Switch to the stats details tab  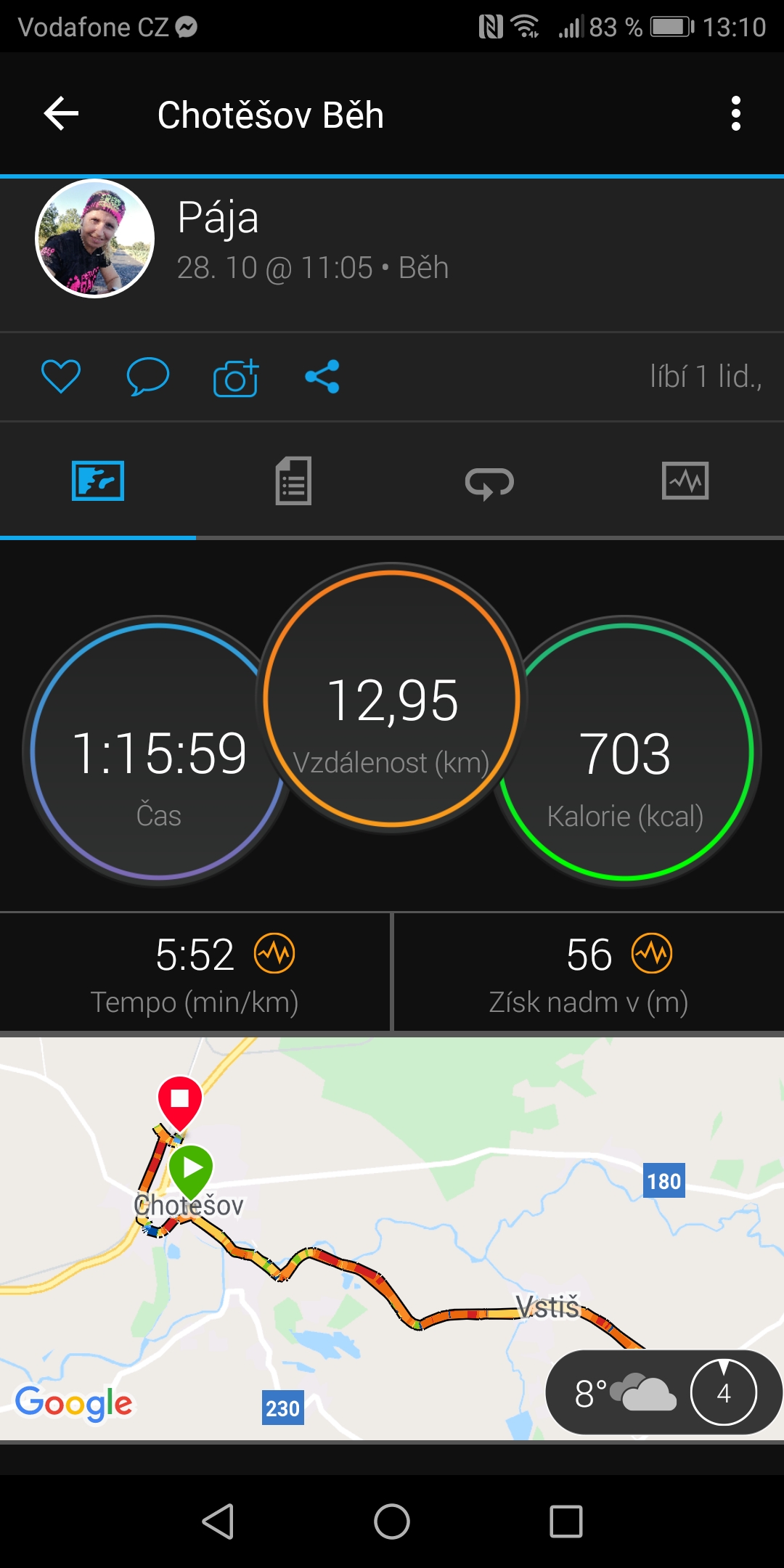[294, 481]
